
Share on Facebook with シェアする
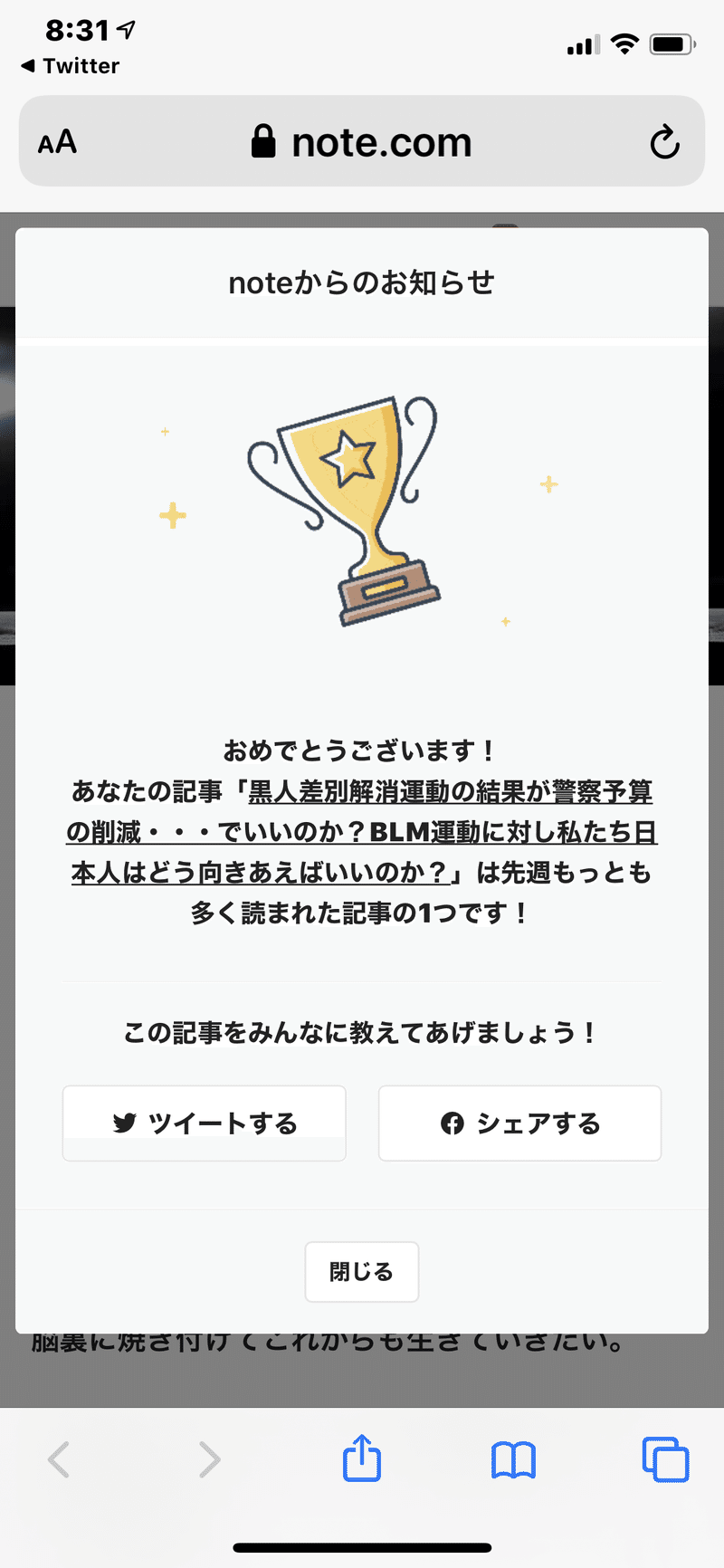pos(519,1123)
